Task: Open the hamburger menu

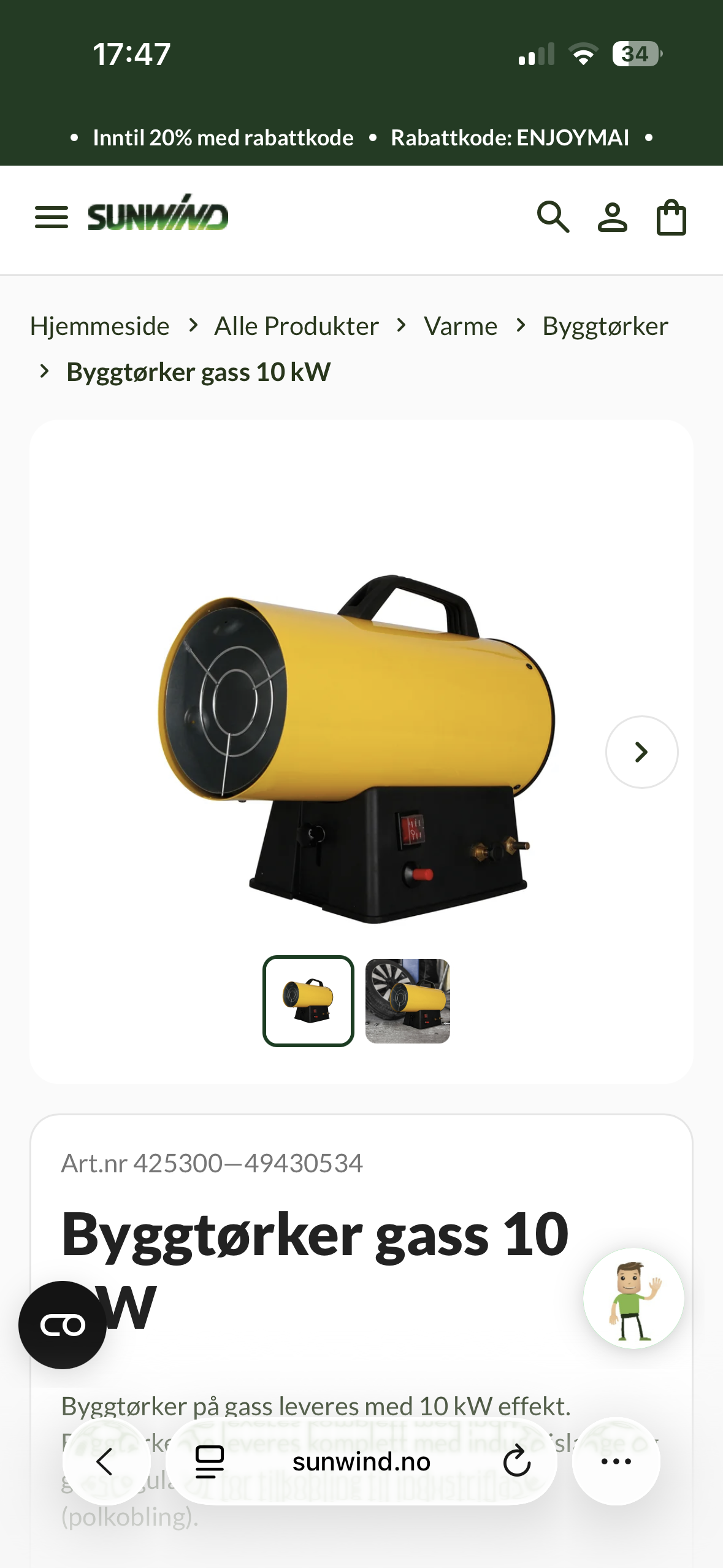Action: click(x=52, y=217)
